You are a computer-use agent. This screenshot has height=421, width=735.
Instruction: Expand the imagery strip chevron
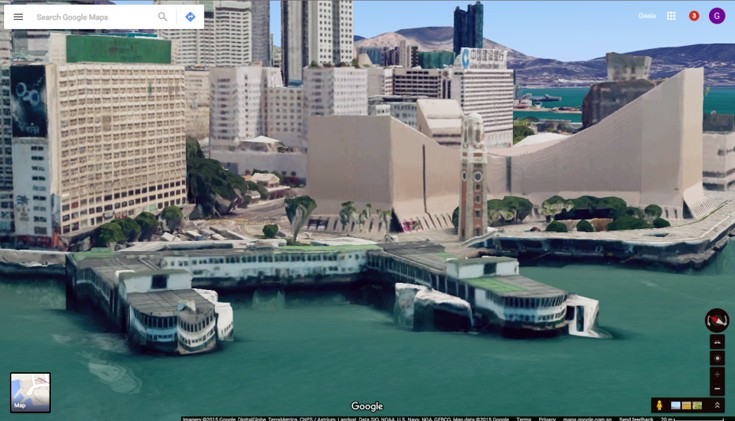[x=717, y=405]
